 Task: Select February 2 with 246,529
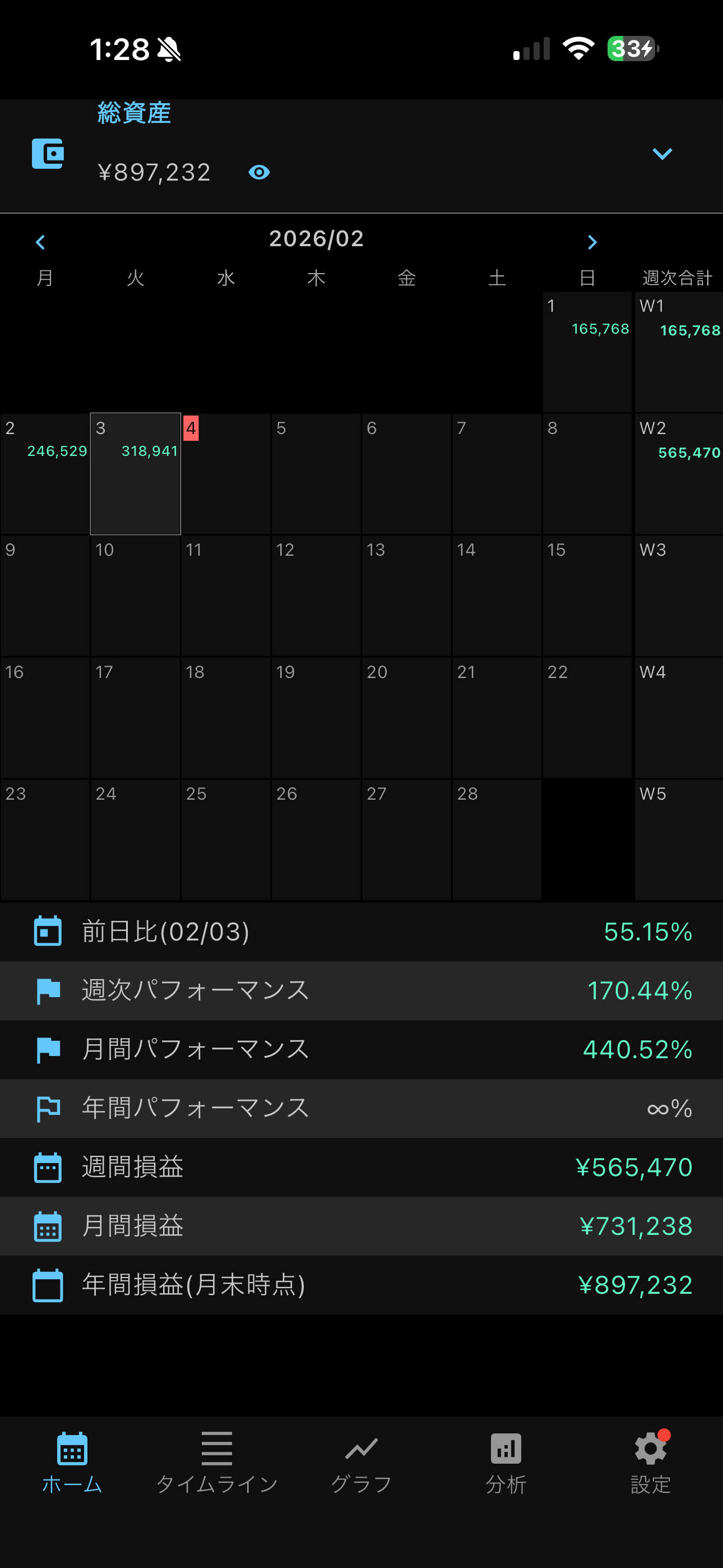[45, 474]
